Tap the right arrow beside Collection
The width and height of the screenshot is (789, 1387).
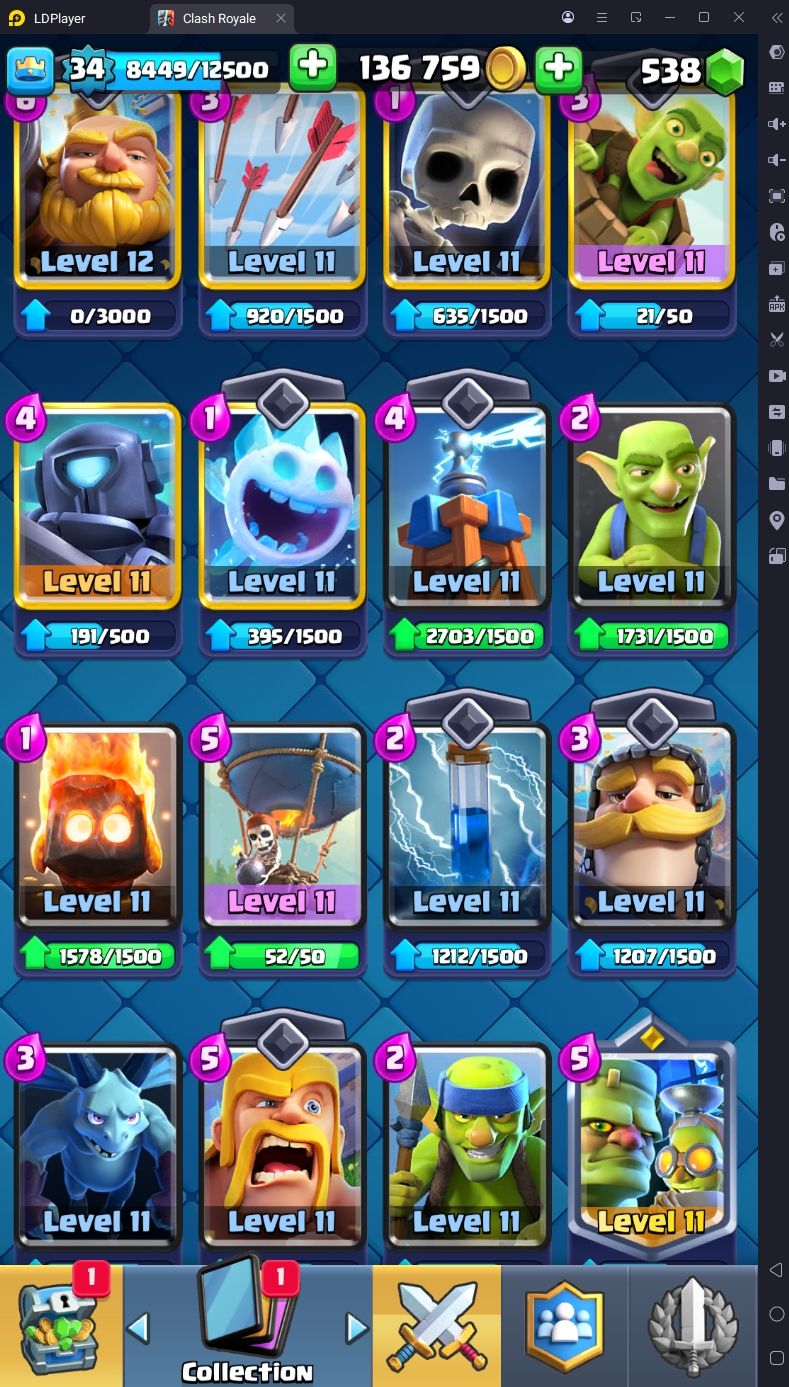point(356,1328)
